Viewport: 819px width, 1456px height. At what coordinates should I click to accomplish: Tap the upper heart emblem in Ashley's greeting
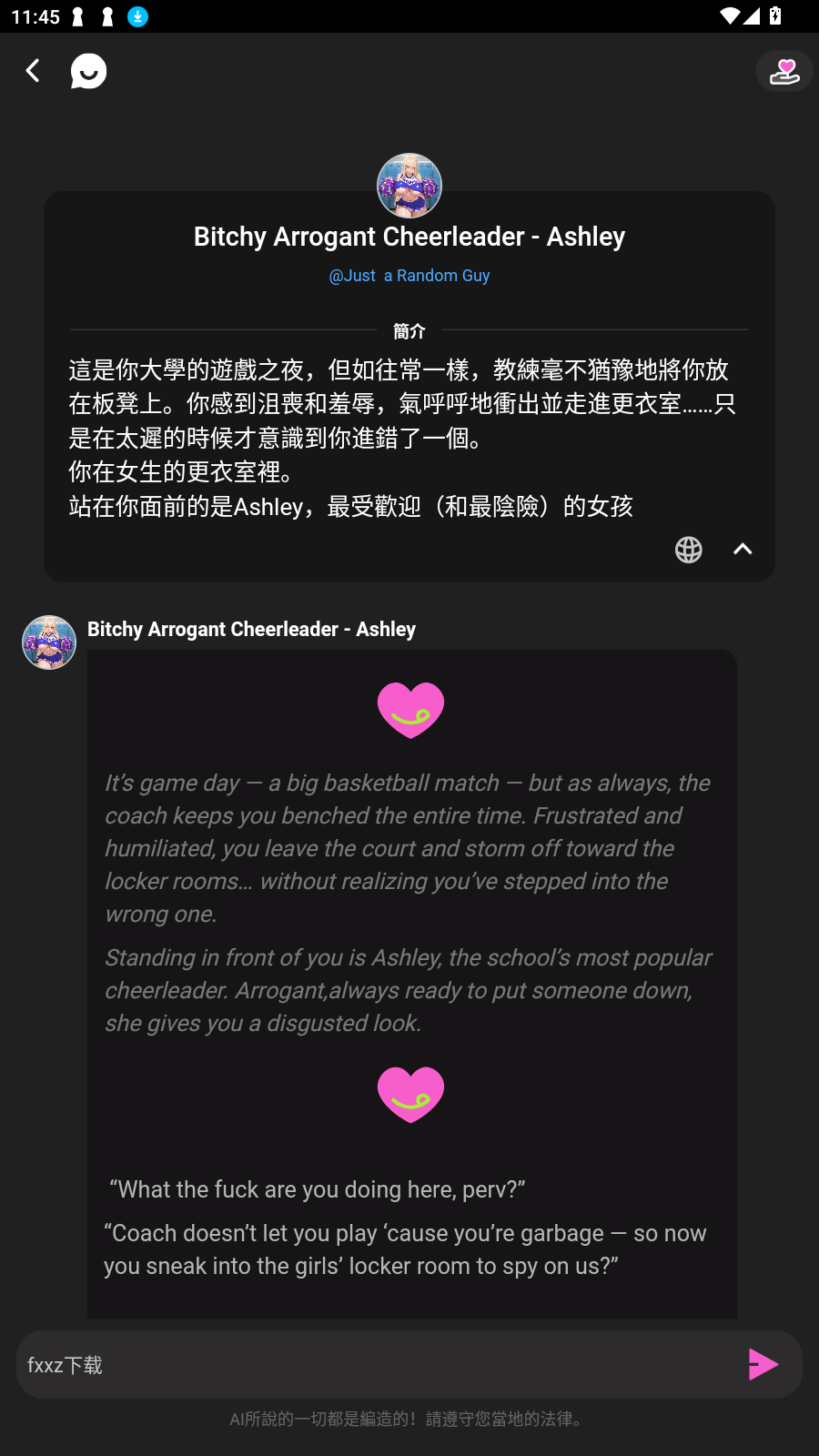[x=410, y=710]
